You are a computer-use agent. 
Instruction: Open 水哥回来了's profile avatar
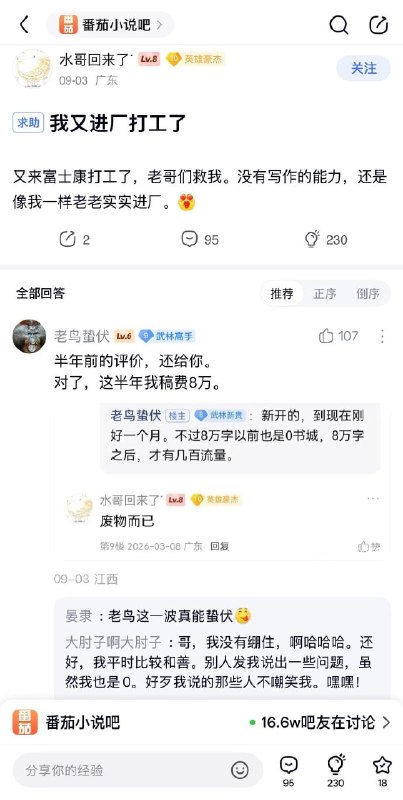coord(33,69)
